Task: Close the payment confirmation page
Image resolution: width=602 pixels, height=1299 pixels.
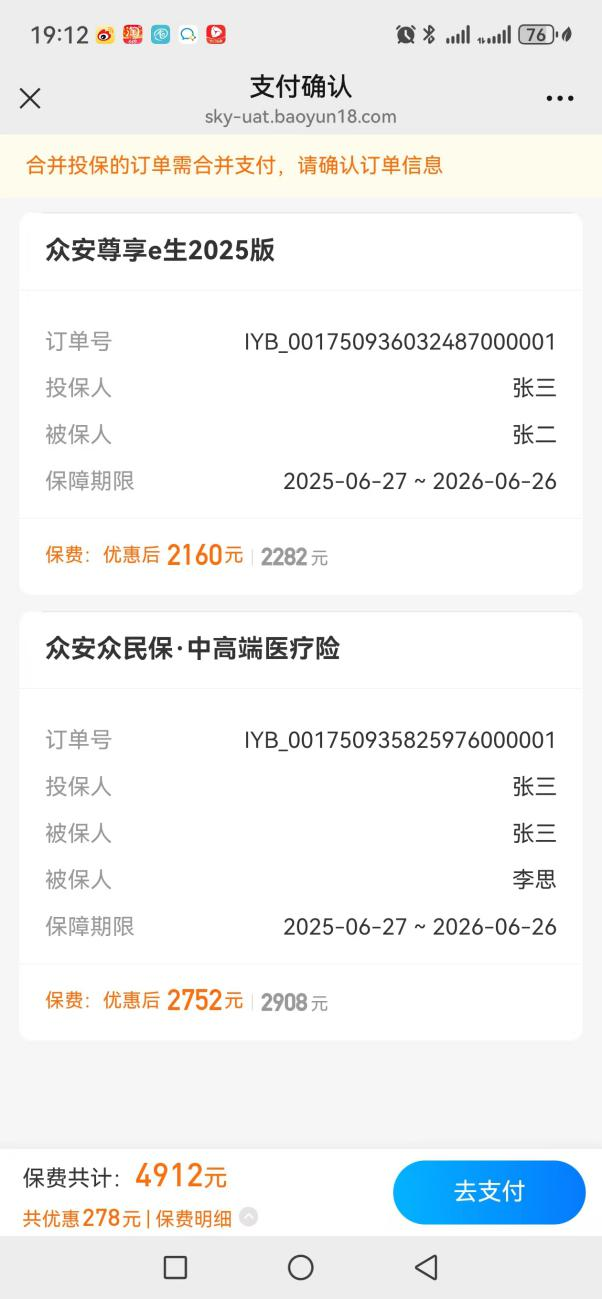Action: click(30, 98)
